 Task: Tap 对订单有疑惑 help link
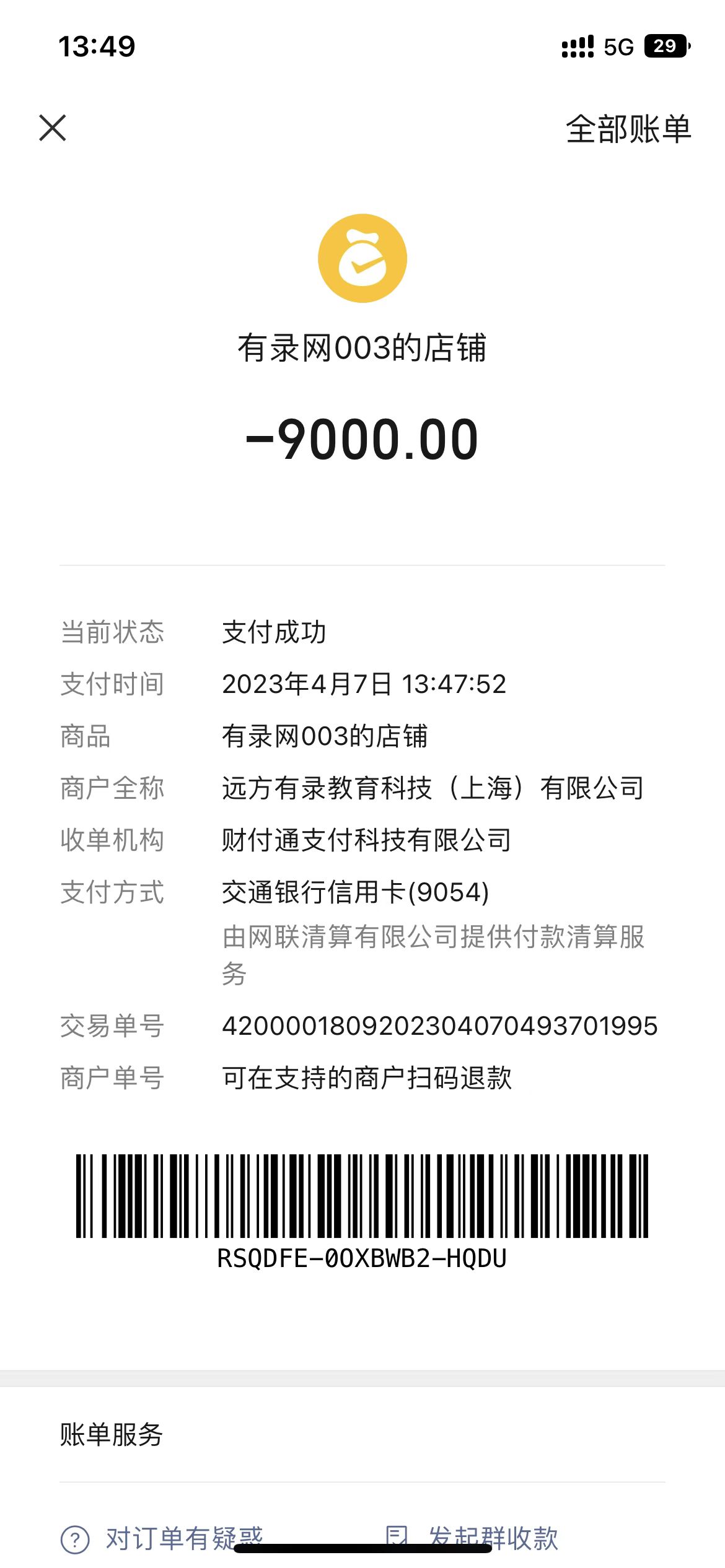coord(162,1537)
